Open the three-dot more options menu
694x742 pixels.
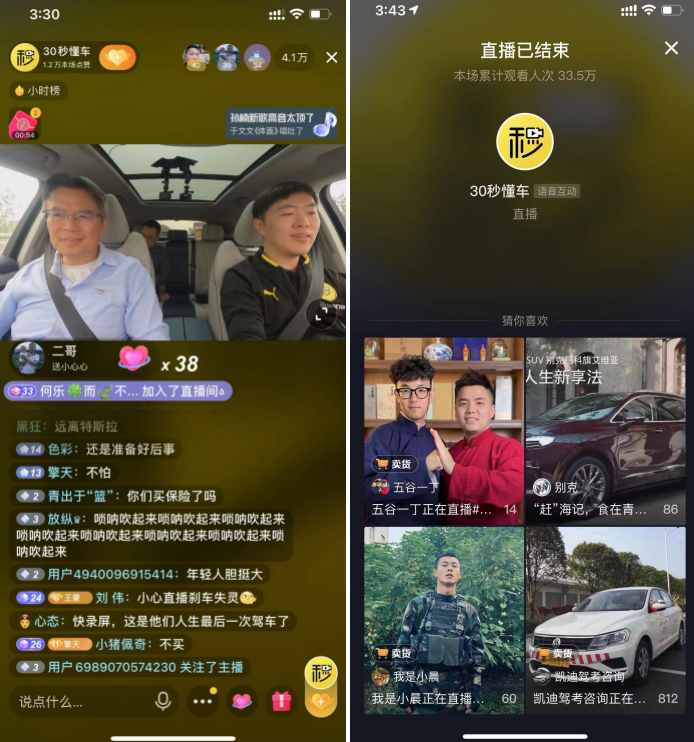tap(203, 701)
